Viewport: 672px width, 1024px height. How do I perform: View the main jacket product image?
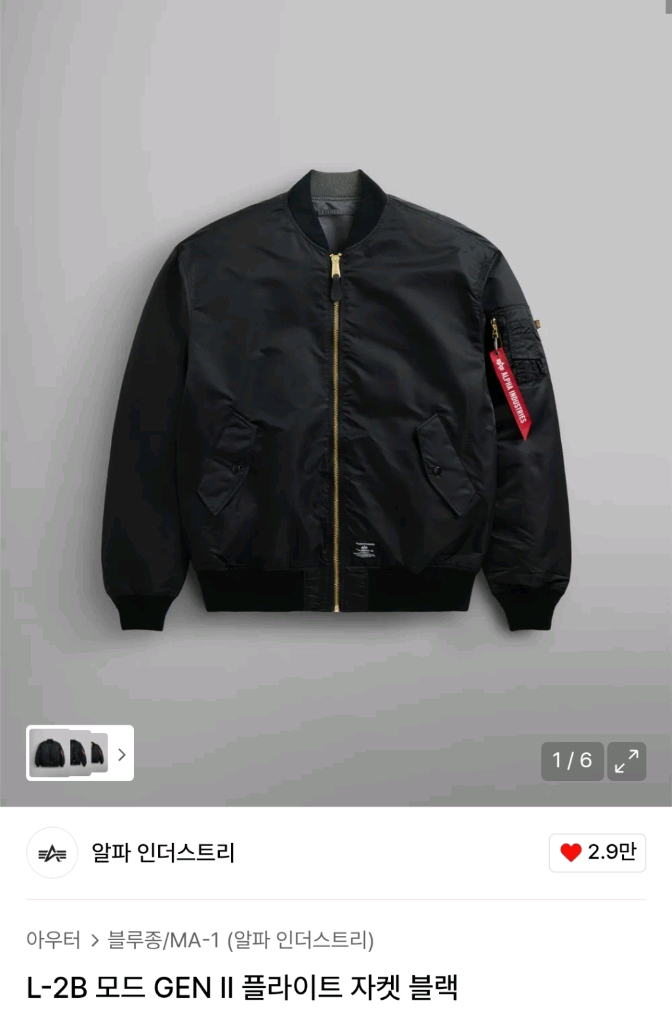point(336,400)
